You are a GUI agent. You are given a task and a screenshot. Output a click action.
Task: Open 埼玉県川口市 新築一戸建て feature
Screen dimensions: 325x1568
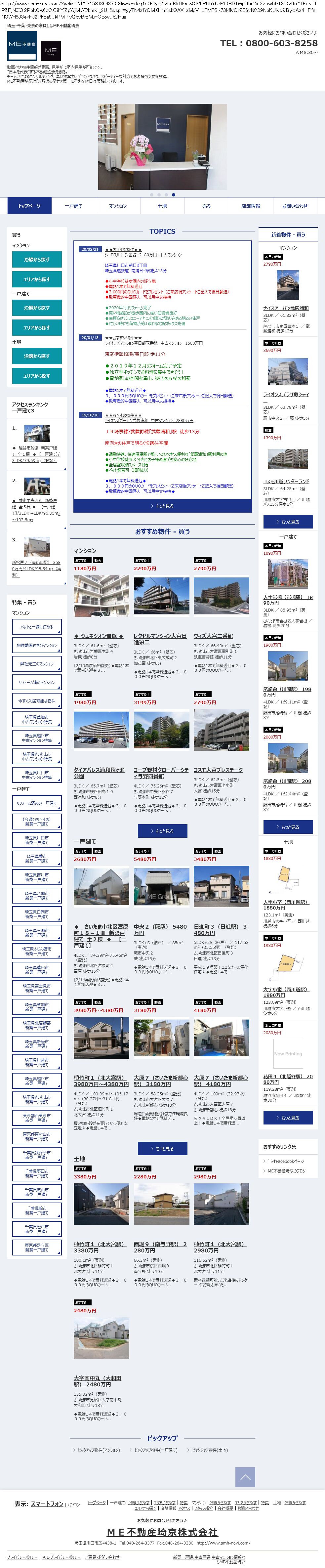[x=36, y=841]
